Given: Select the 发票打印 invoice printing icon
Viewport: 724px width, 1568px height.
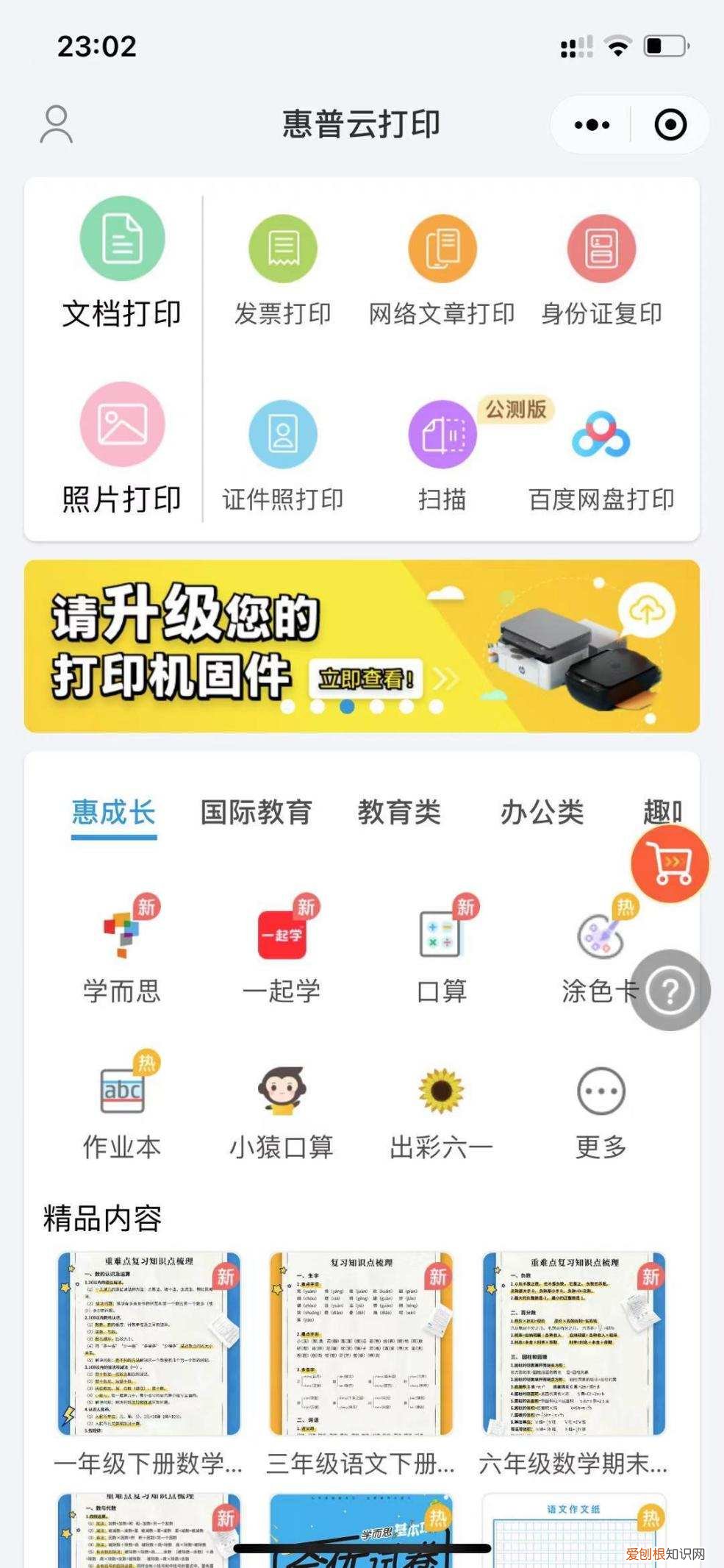Looking at the screenshot, I should coord(283,250).
